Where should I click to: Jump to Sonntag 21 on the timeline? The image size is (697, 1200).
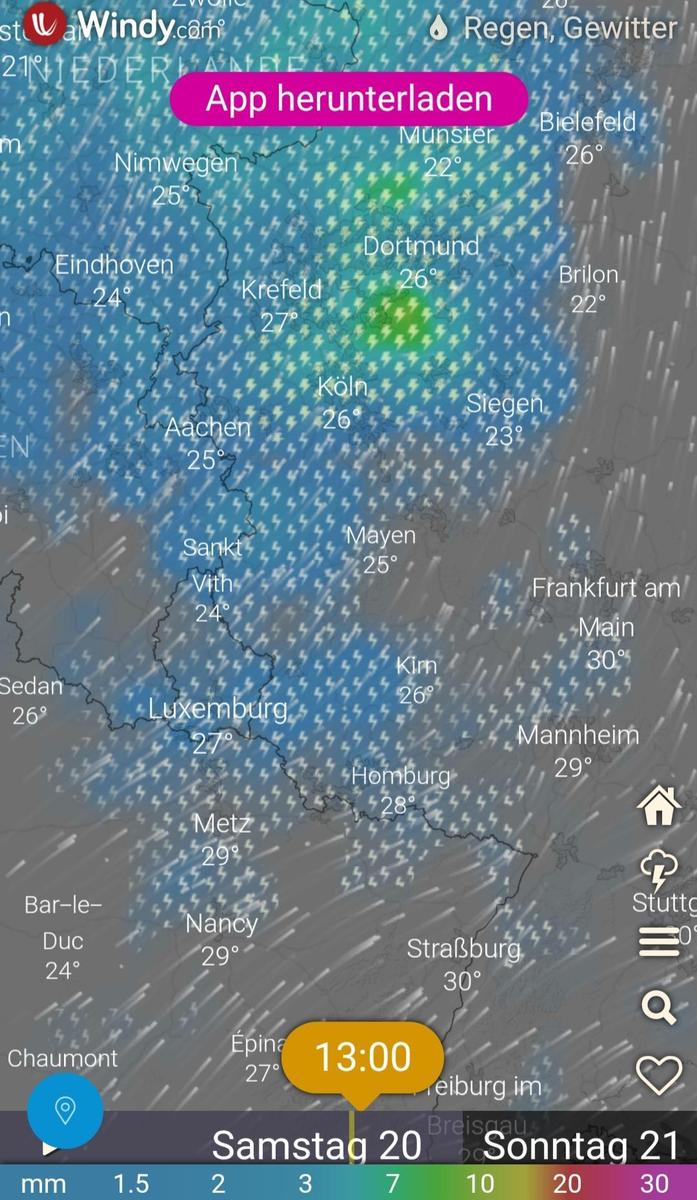coord(581,1146)
